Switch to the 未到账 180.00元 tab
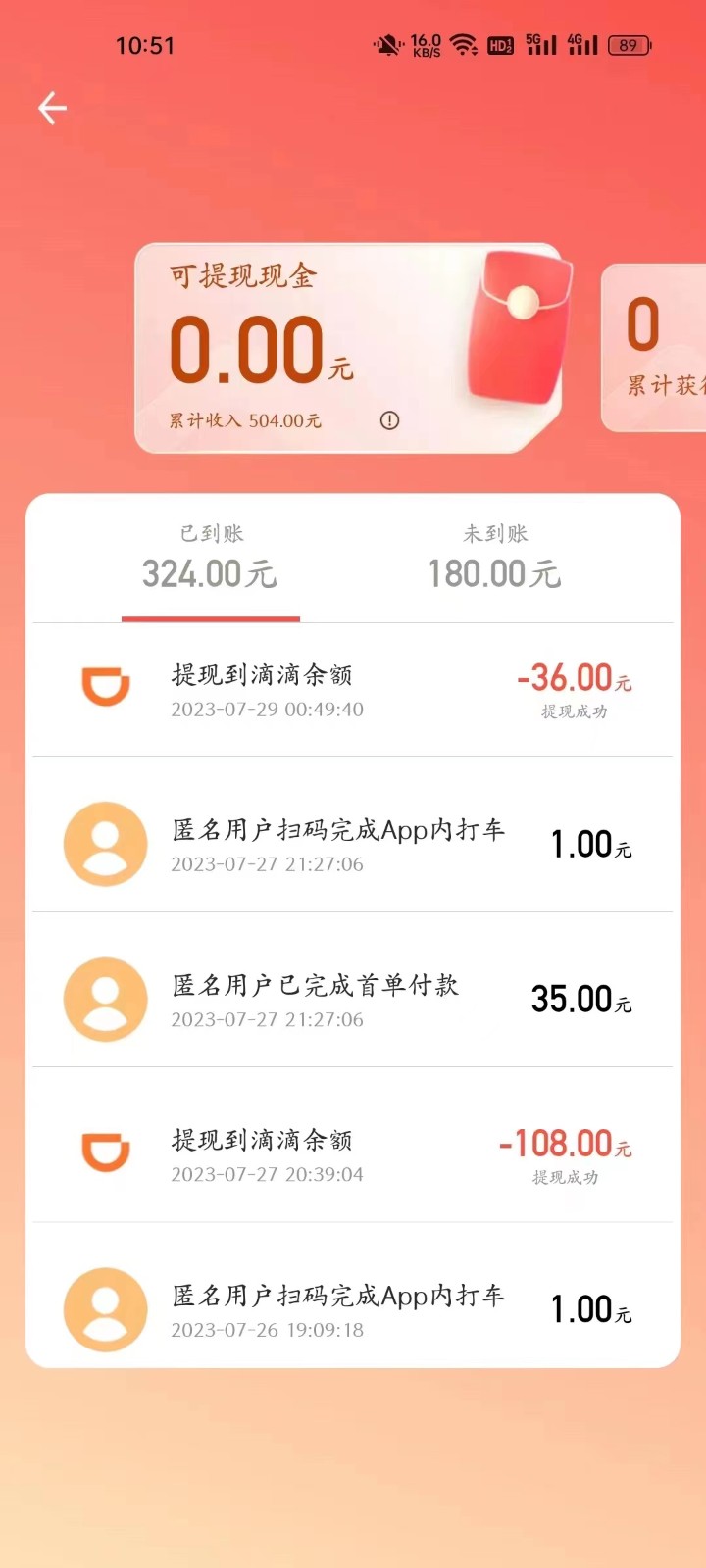The image size is (706, 1568). (x=493, y=559)
